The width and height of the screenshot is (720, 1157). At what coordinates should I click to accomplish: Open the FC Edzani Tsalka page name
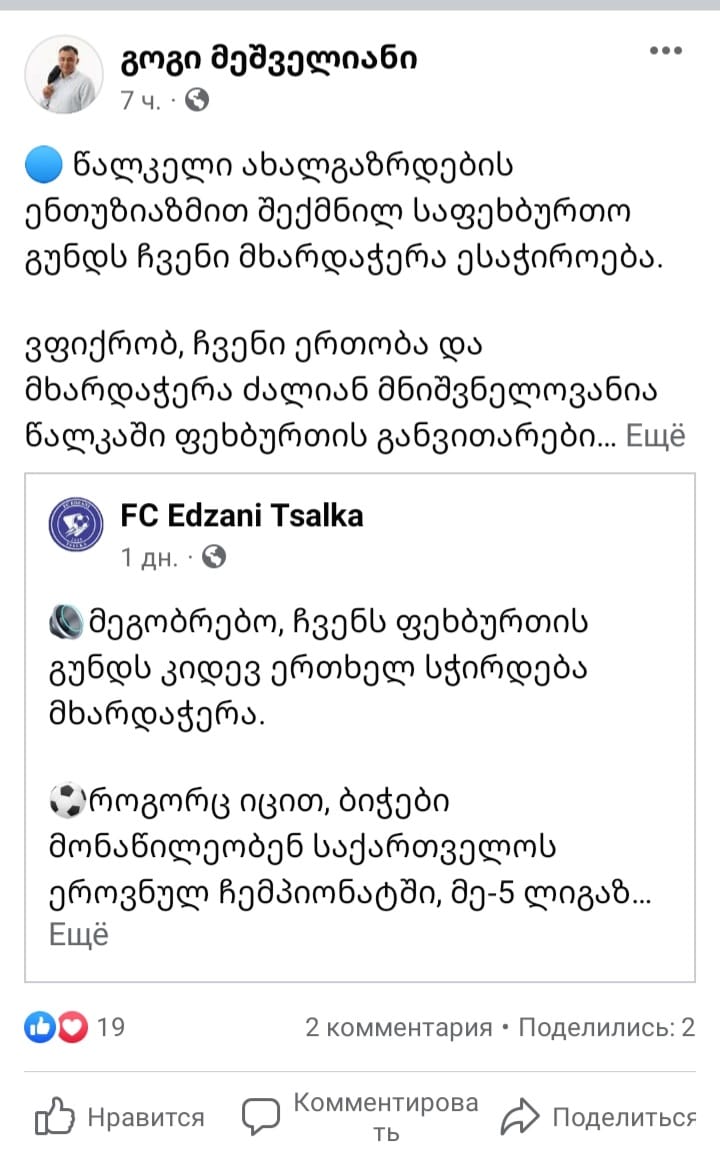[x=242, y=515]
